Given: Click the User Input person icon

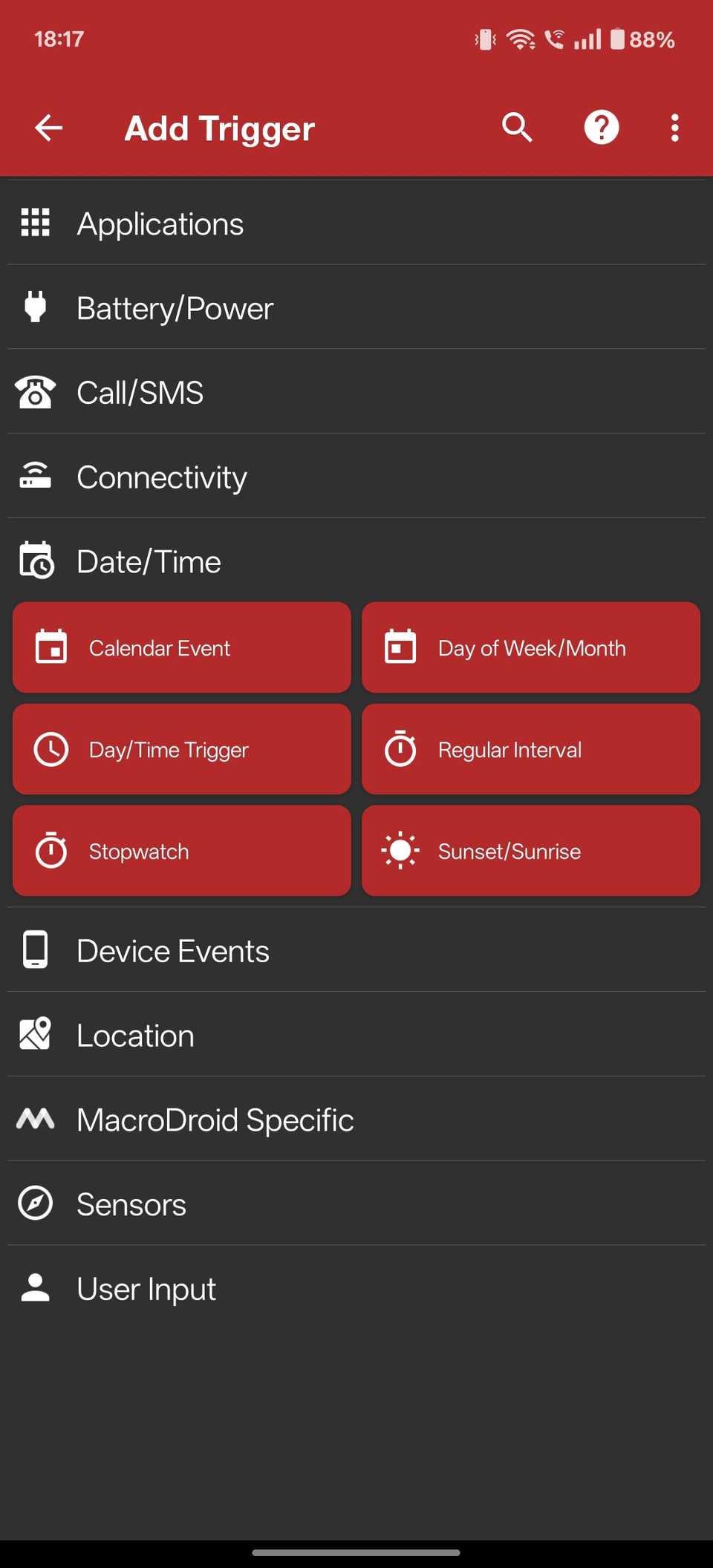Looking at the screenshot, I should [x=34, y=1288].
